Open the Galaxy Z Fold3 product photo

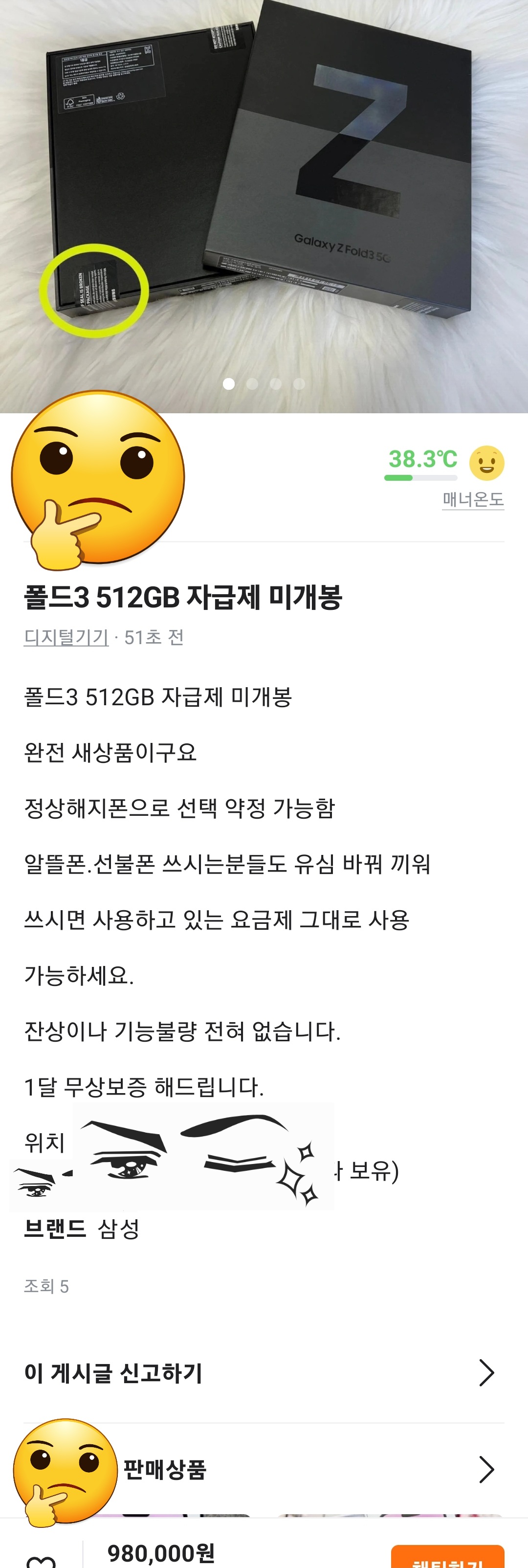coord(264,182)
